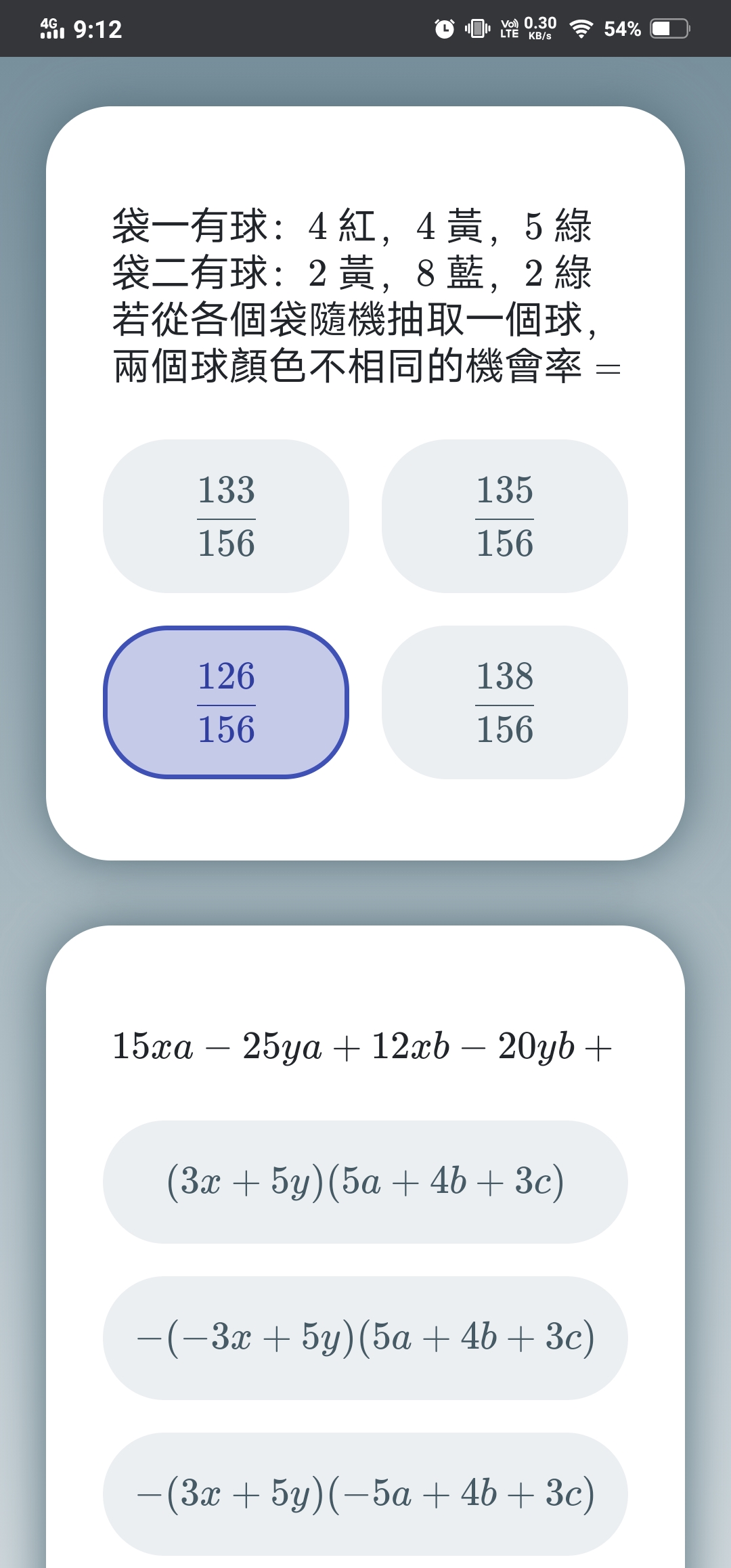Tap the highlighted 126/156 answer

226,702
